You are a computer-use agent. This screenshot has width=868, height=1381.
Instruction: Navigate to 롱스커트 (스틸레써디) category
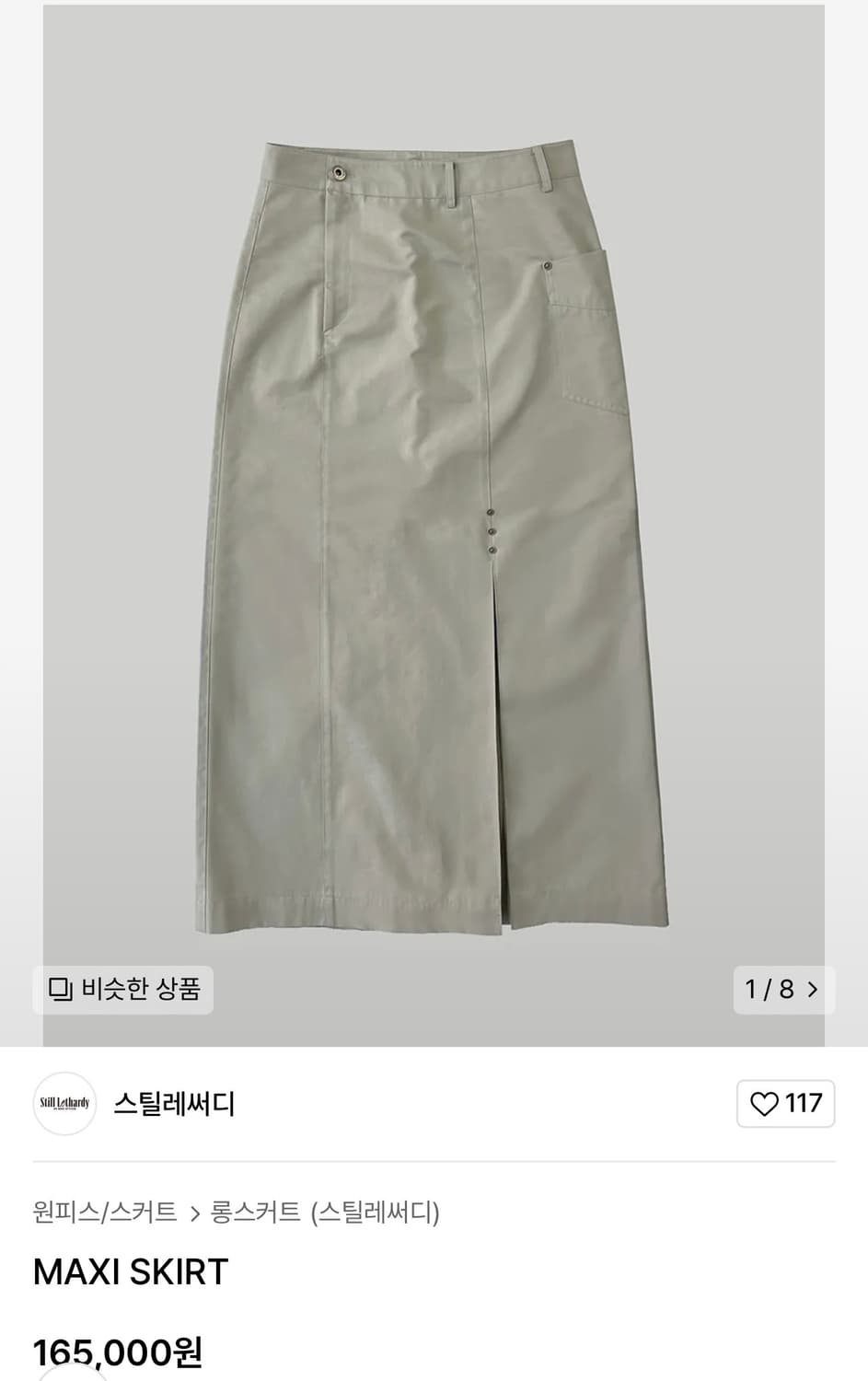(x=327, y=1213)
